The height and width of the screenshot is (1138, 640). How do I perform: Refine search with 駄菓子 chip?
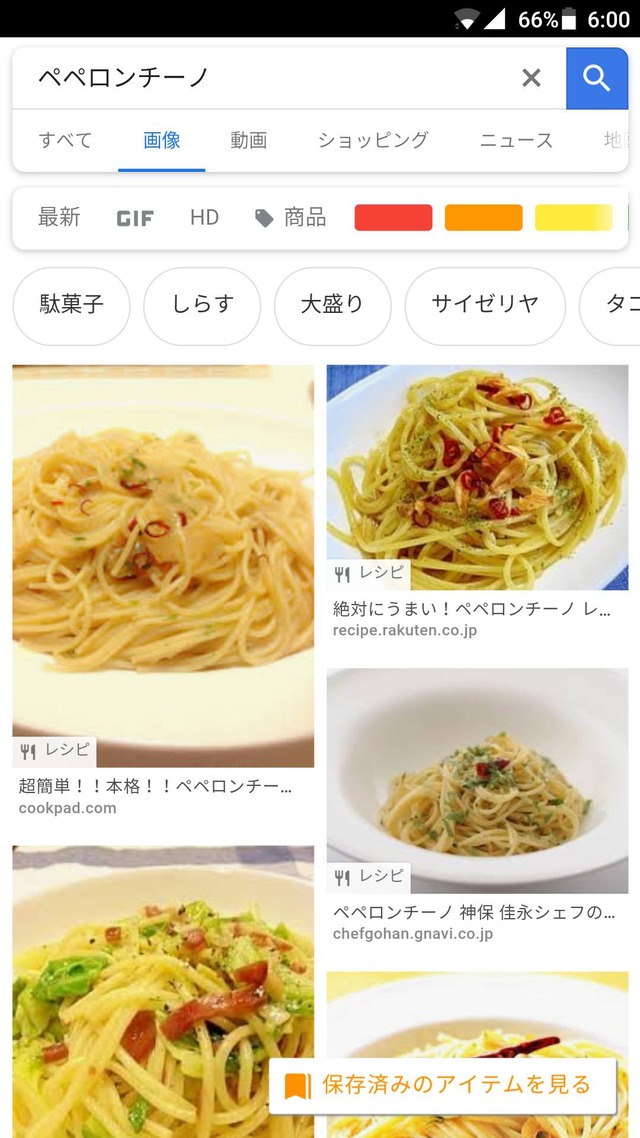71,305
